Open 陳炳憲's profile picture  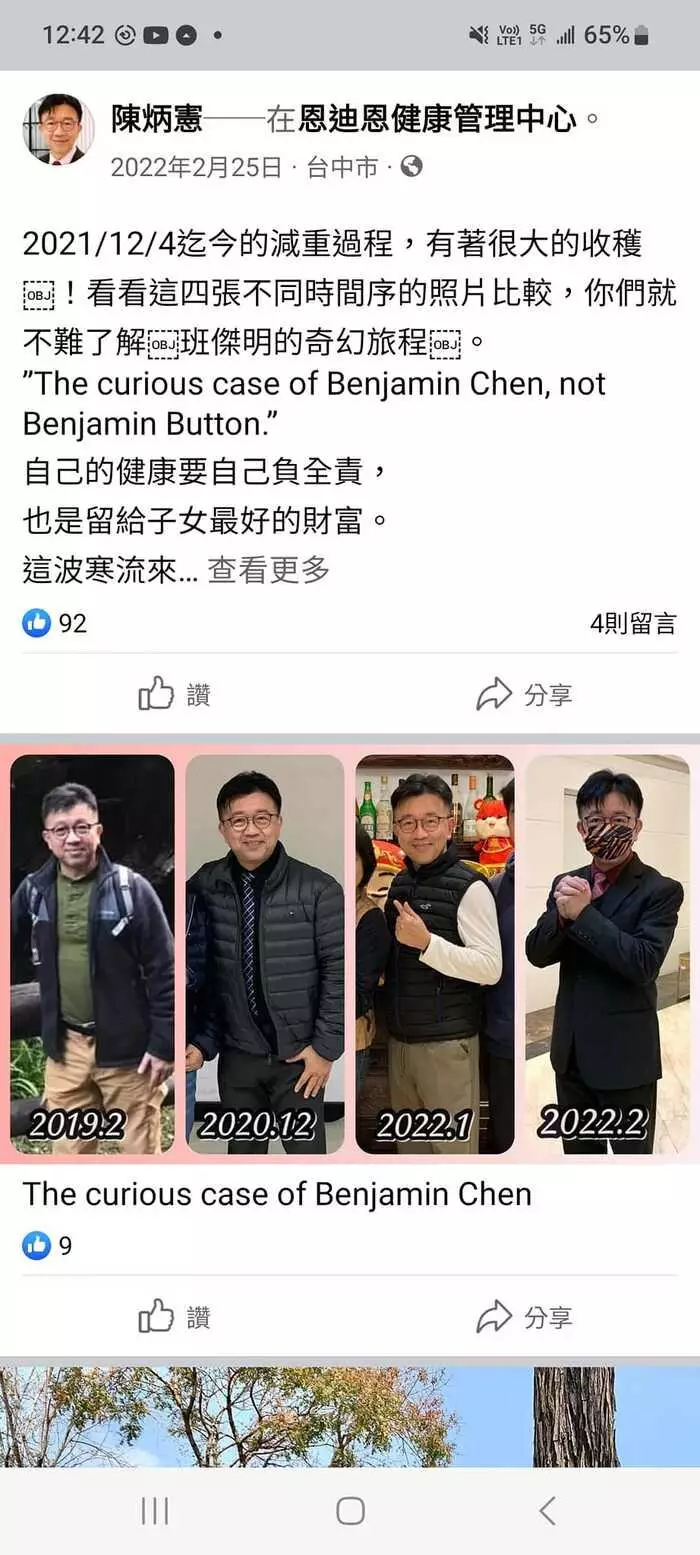[58, 130]
